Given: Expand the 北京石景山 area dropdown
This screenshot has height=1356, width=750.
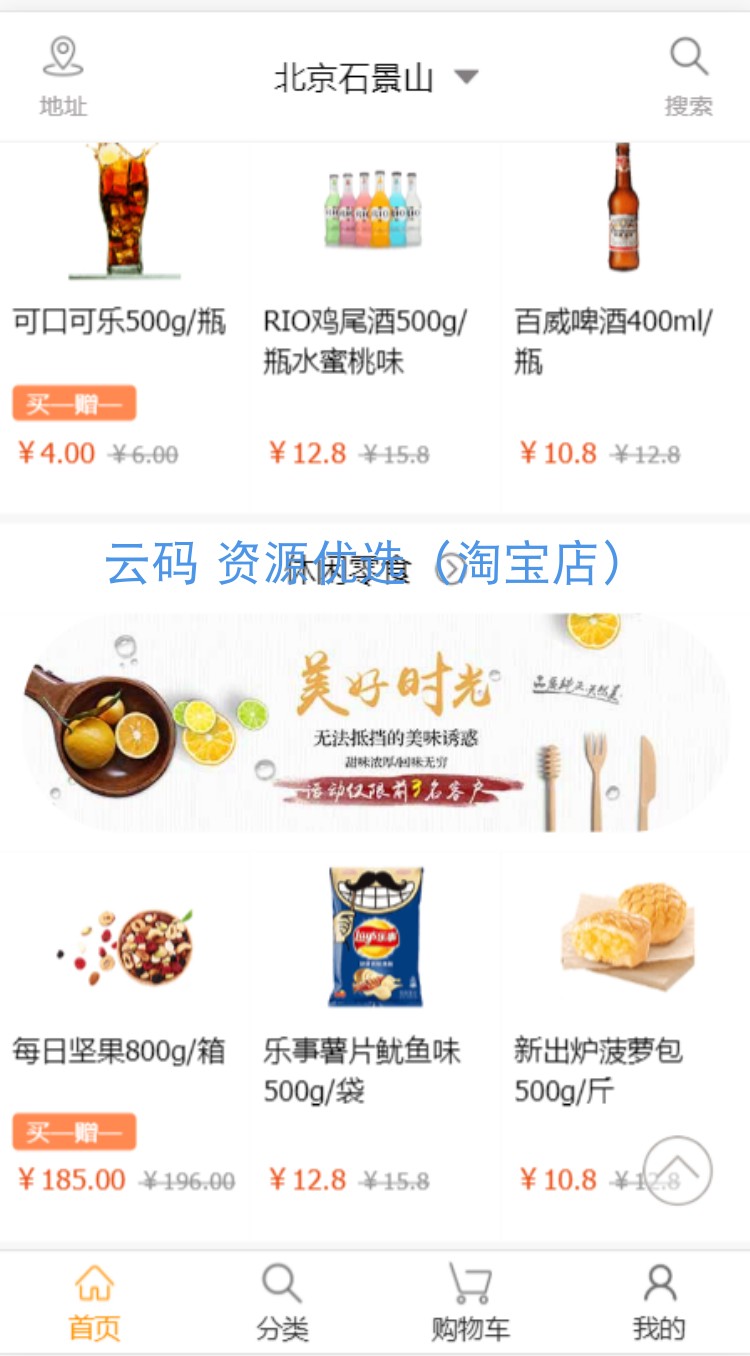Looking at the screenshot, I should [x=466, y=77].
